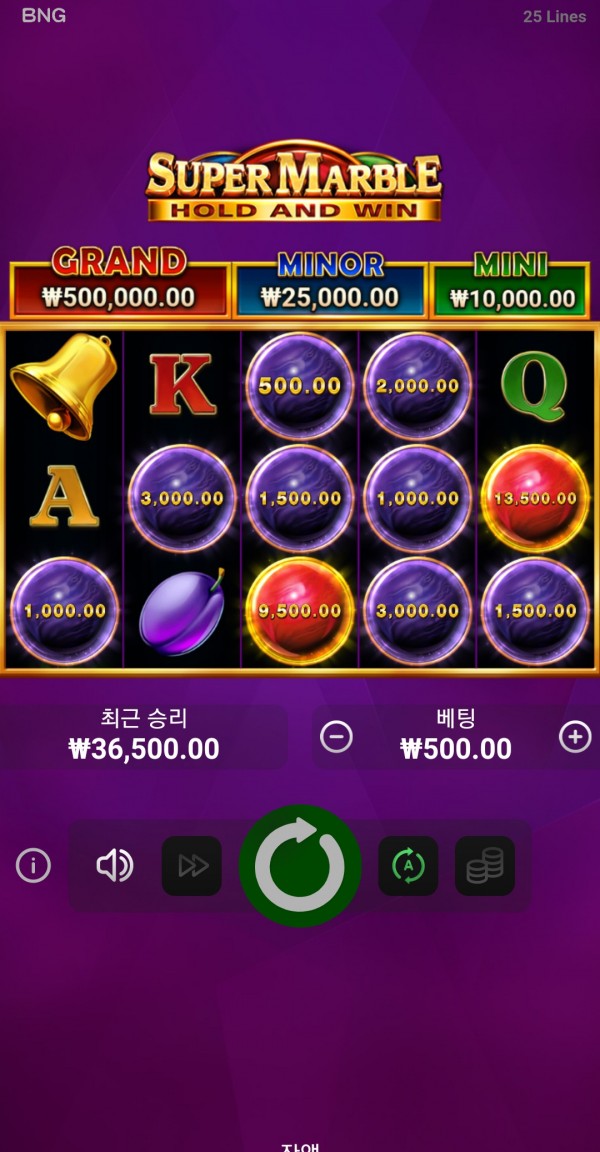Increase the bet with the plus button
The image size is (600, 1152).
click(575, 737)
